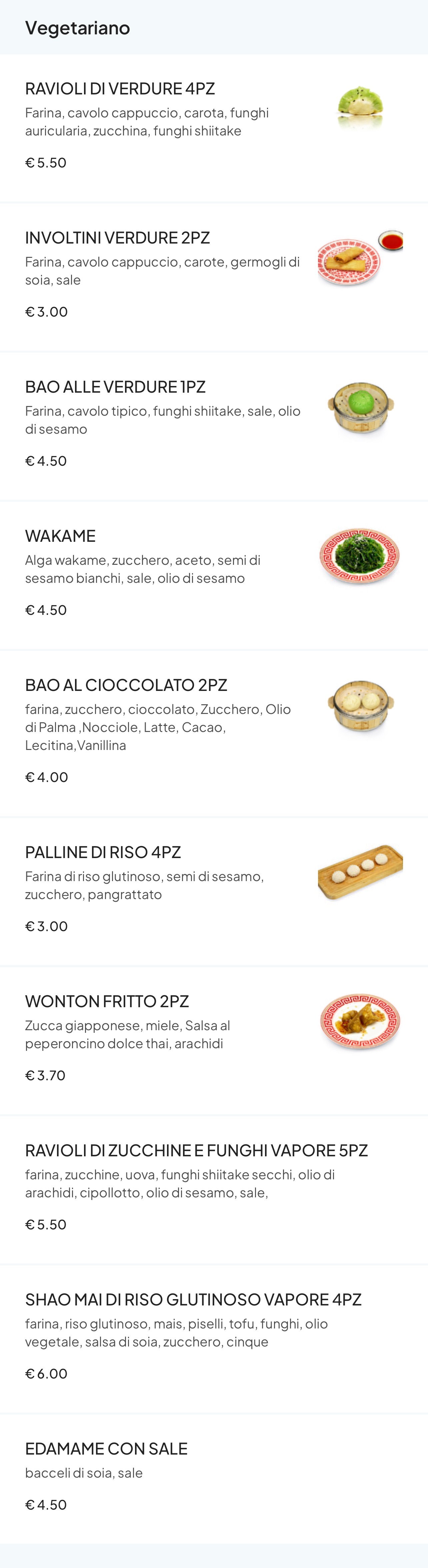This screenshot has height=1568, width=428.
Task: Open the Wonton Fritto 2PZ item
Action: point(107,1001)
